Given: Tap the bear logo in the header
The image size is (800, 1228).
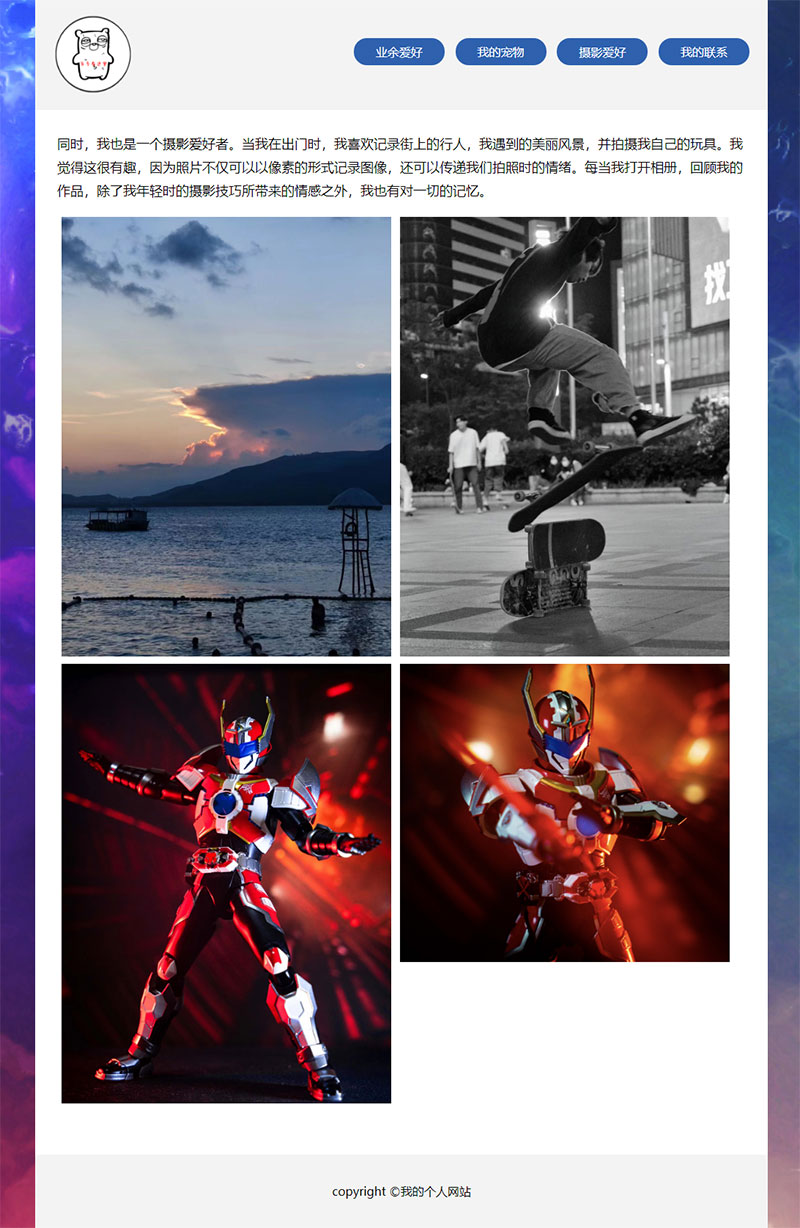Looking at the screenshot, I should 93,54.
